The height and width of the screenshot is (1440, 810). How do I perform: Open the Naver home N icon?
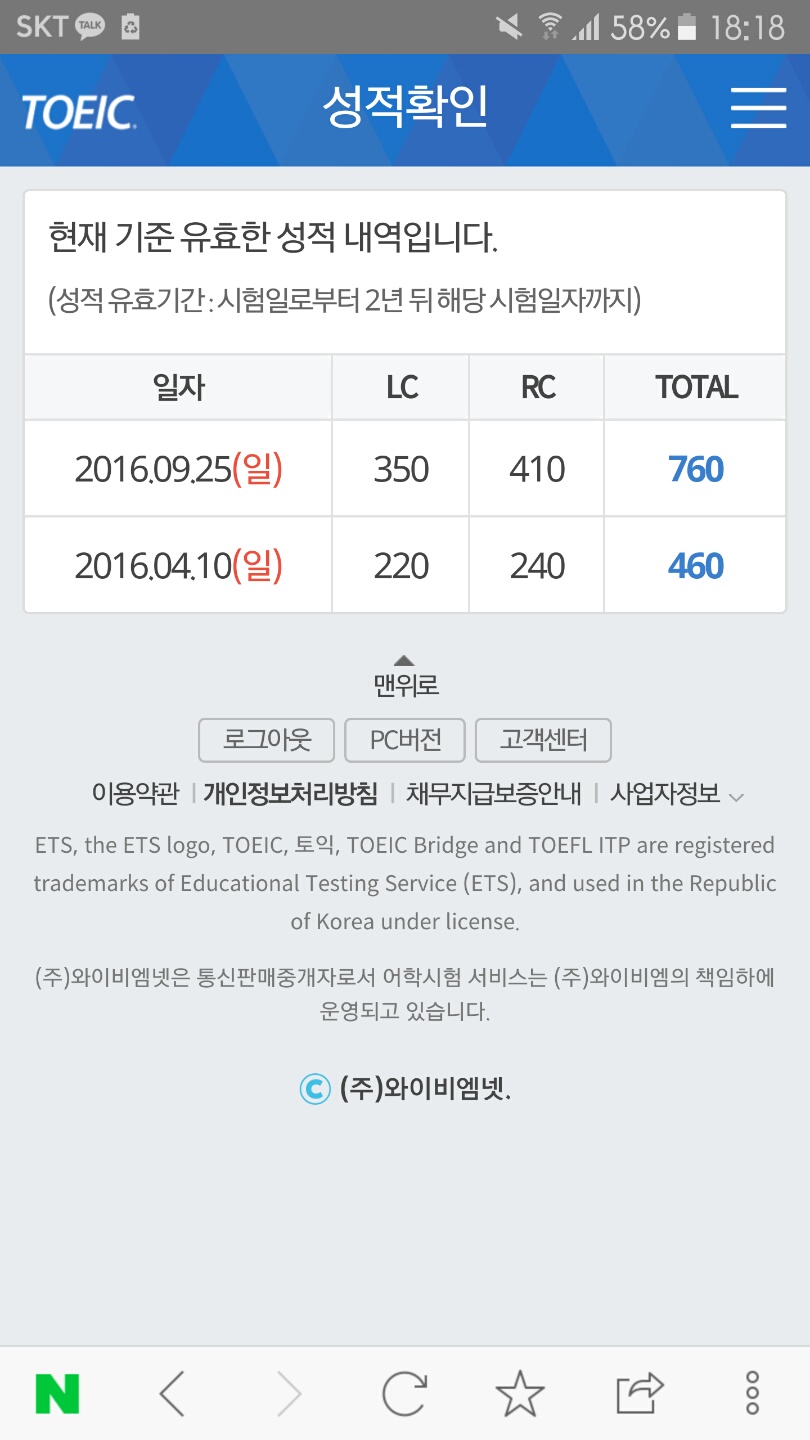click(58, 1394)
